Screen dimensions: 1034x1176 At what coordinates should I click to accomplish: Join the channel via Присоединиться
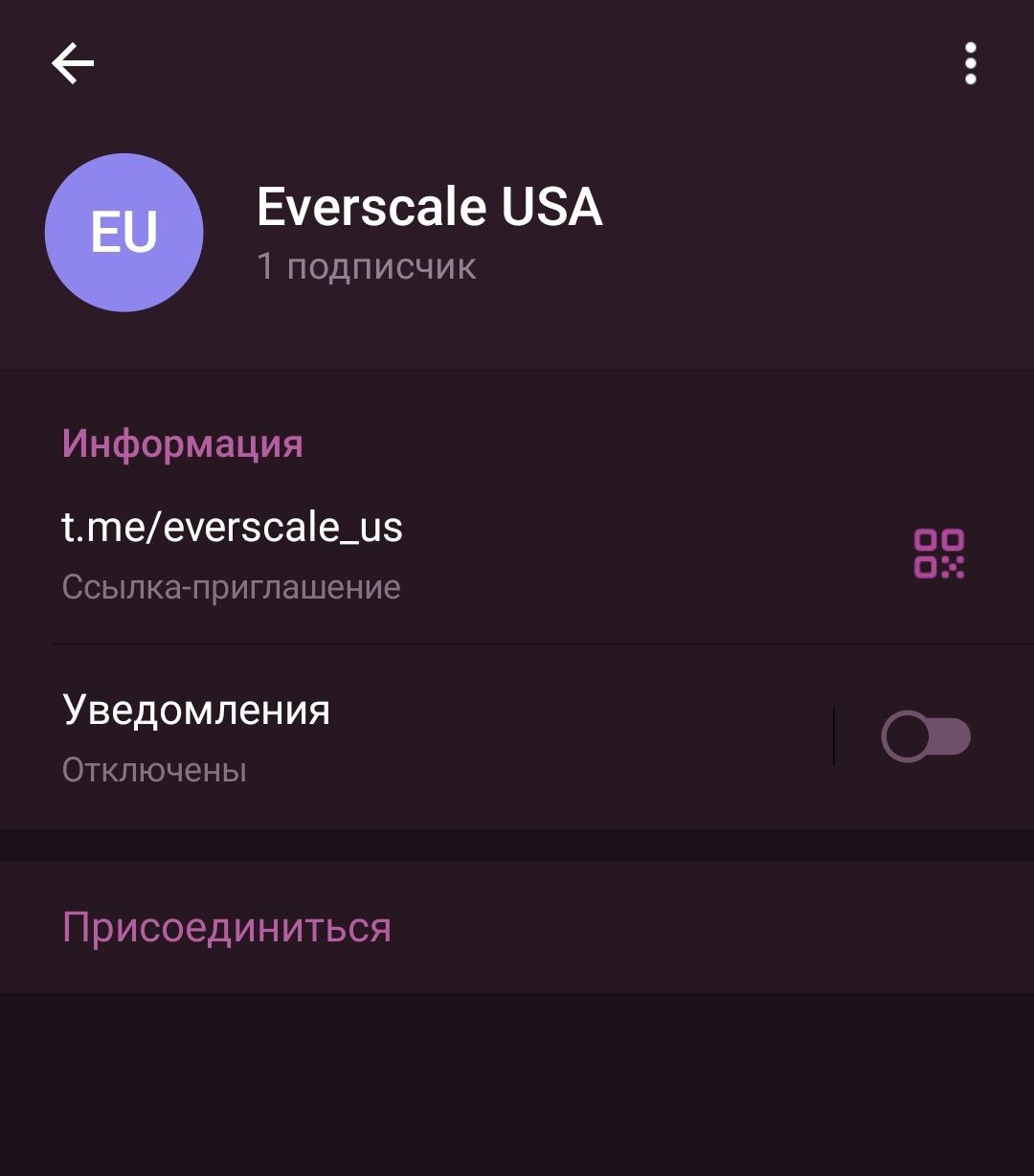227,927
